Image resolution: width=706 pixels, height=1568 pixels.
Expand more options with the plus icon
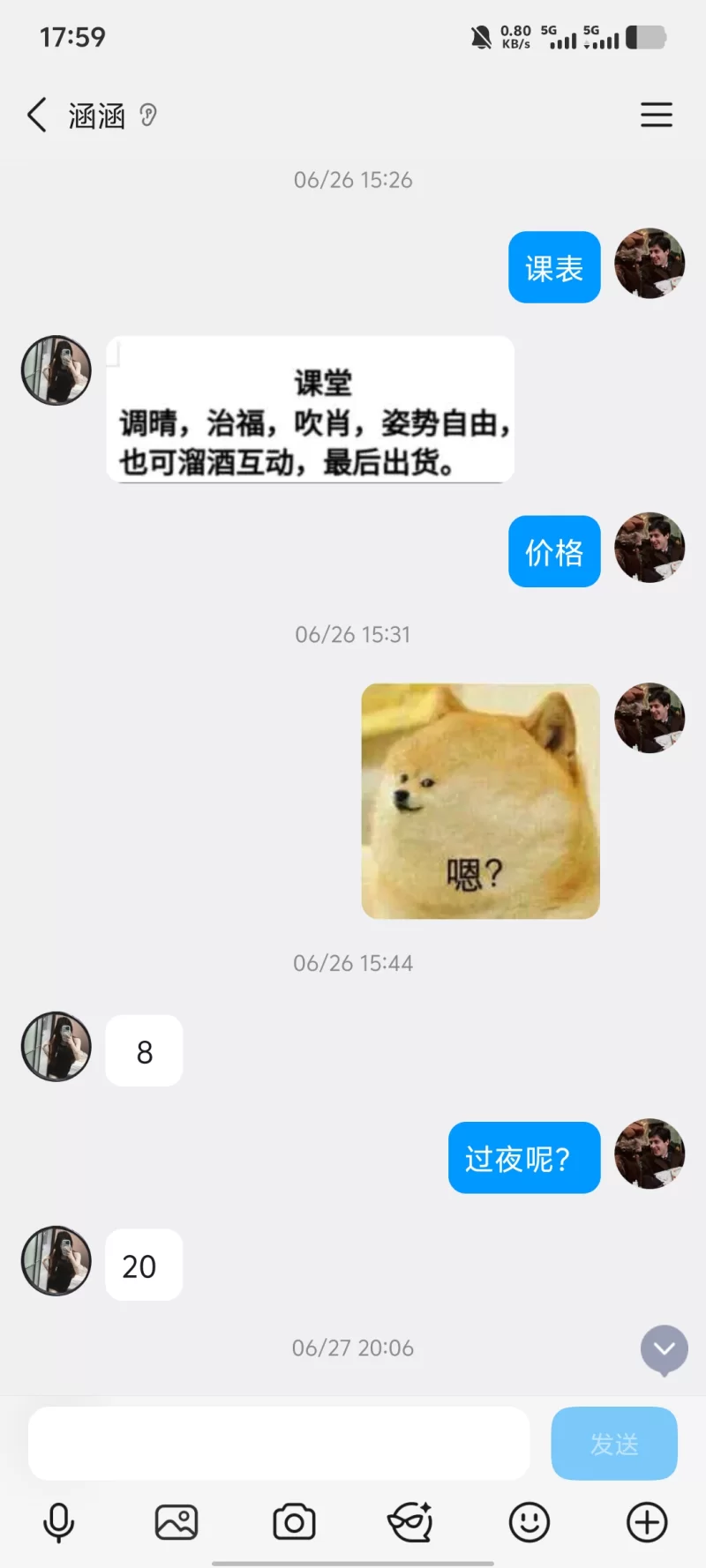[x=647, y=1523]
